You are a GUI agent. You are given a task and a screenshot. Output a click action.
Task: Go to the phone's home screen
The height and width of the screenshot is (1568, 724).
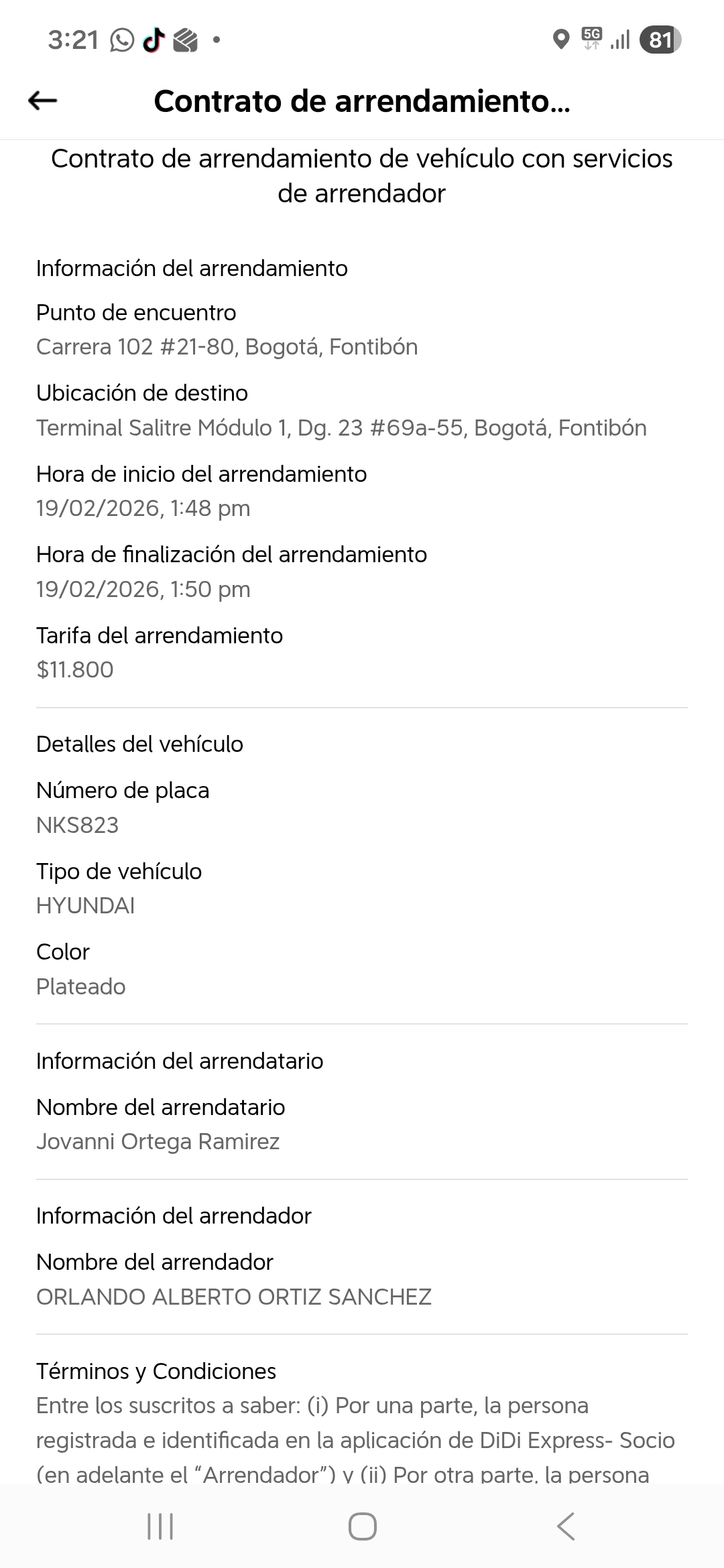(x=362, y=1526)
